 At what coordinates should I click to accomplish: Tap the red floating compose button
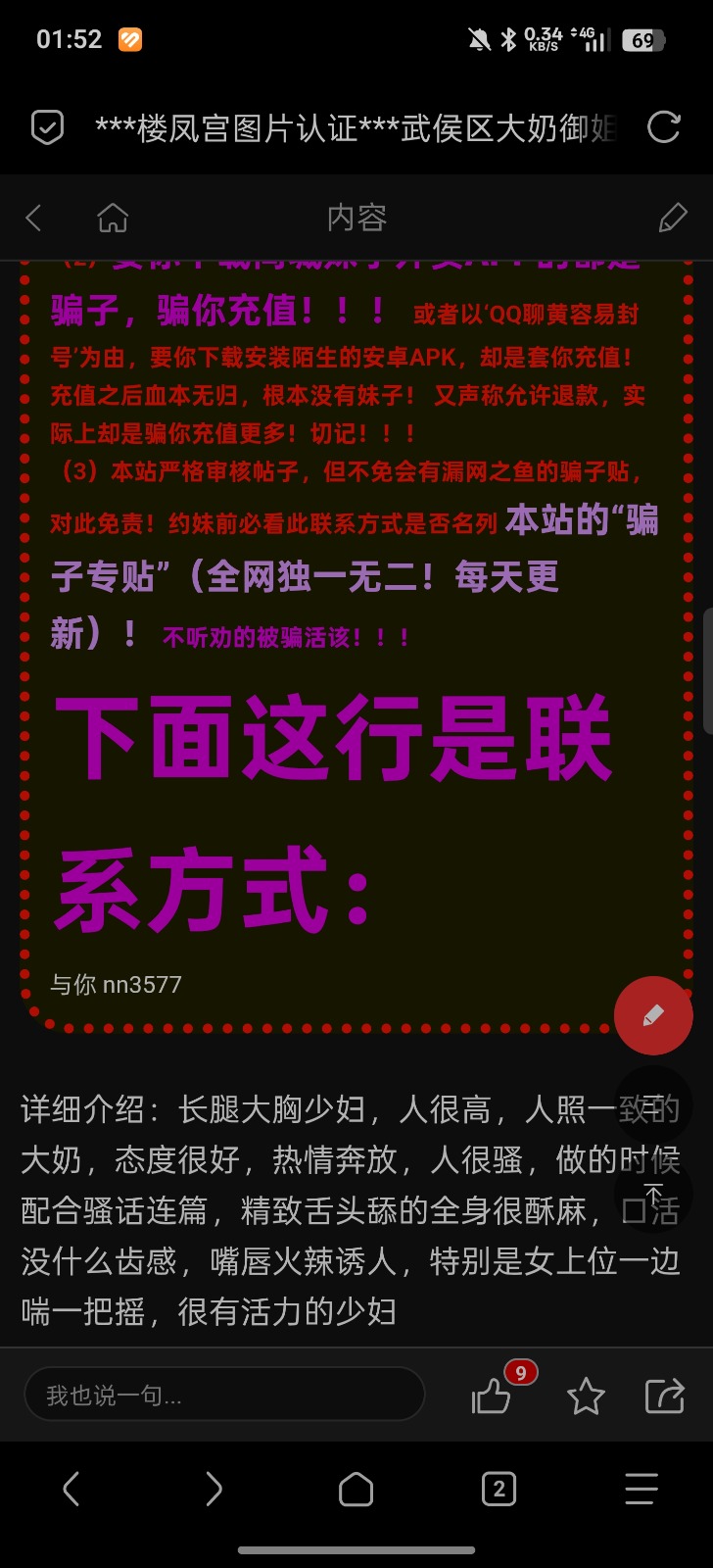click(x=653, y=1015)
